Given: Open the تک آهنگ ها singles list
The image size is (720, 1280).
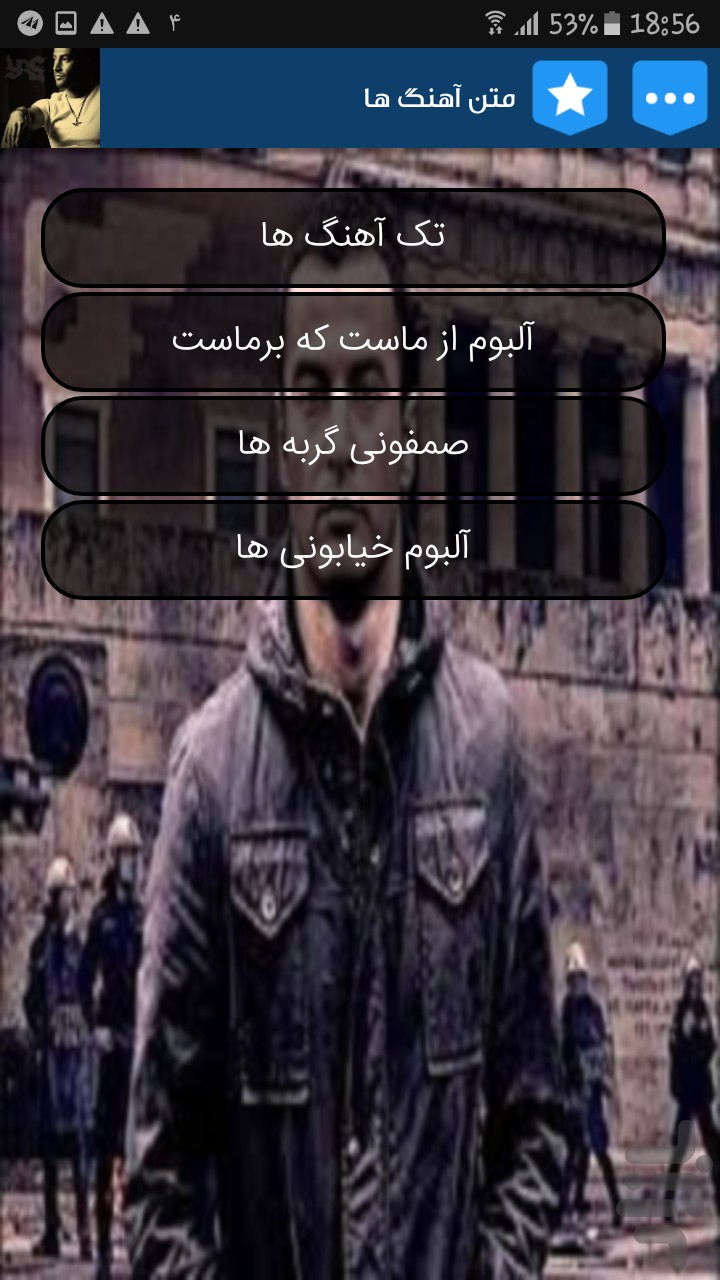Looking at the screenshot, I should pyautogui.click(x=353, y=237).
